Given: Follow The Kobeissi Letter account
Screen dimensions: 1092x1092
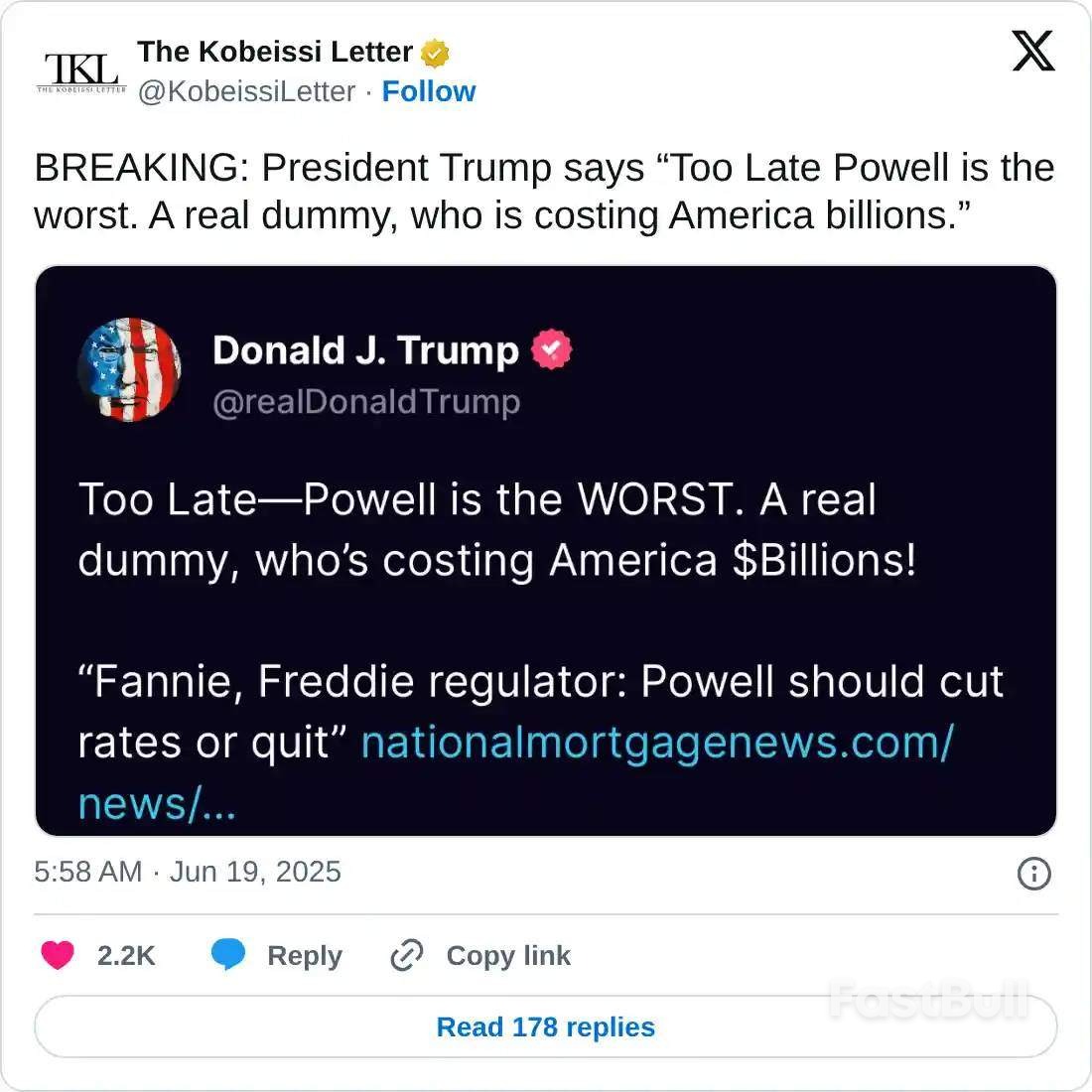Looking at the screenshot, I should click(428, 91).
